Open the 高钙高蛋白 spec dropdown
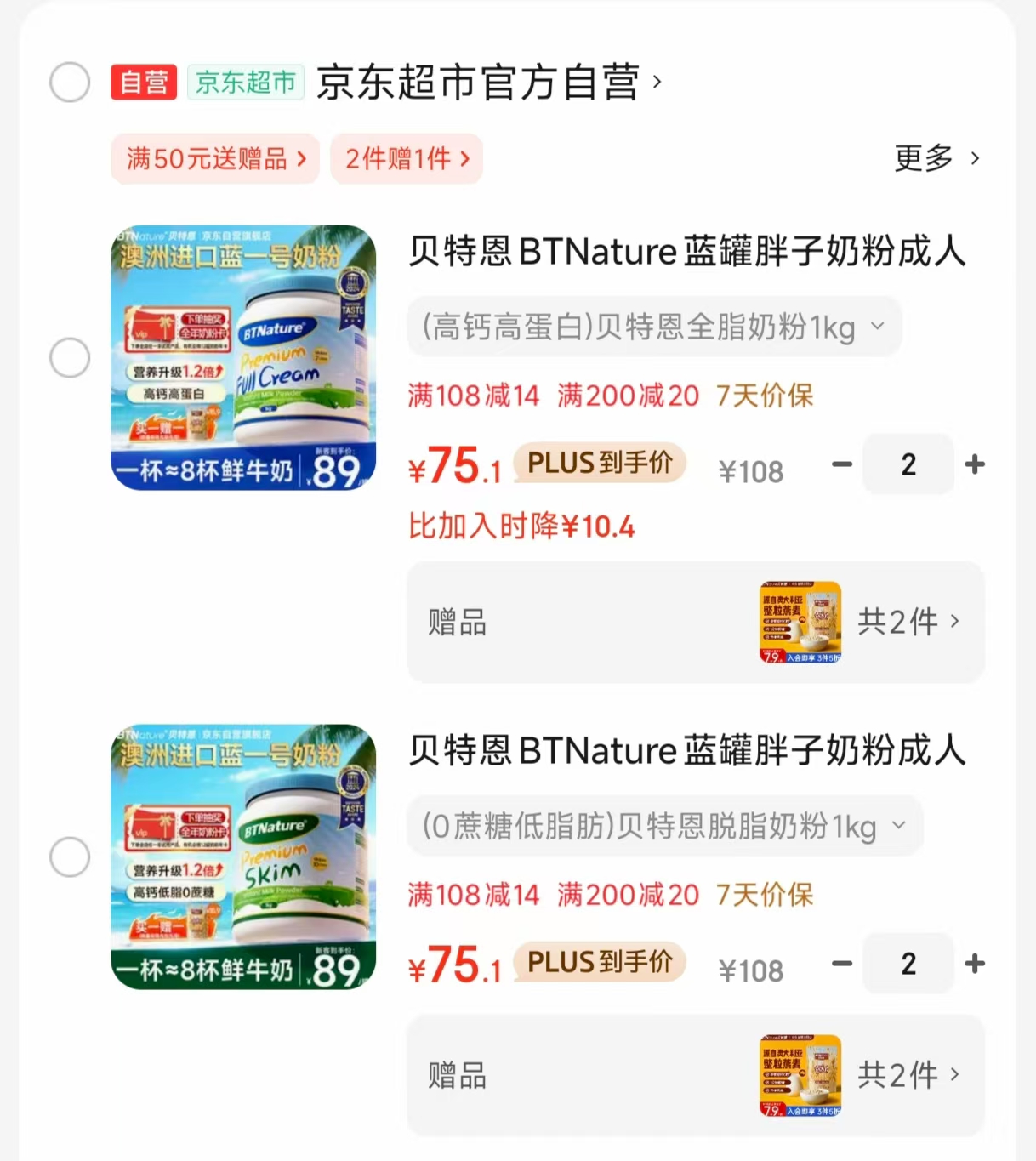The image size is (1036, 1161). (655, 327)
